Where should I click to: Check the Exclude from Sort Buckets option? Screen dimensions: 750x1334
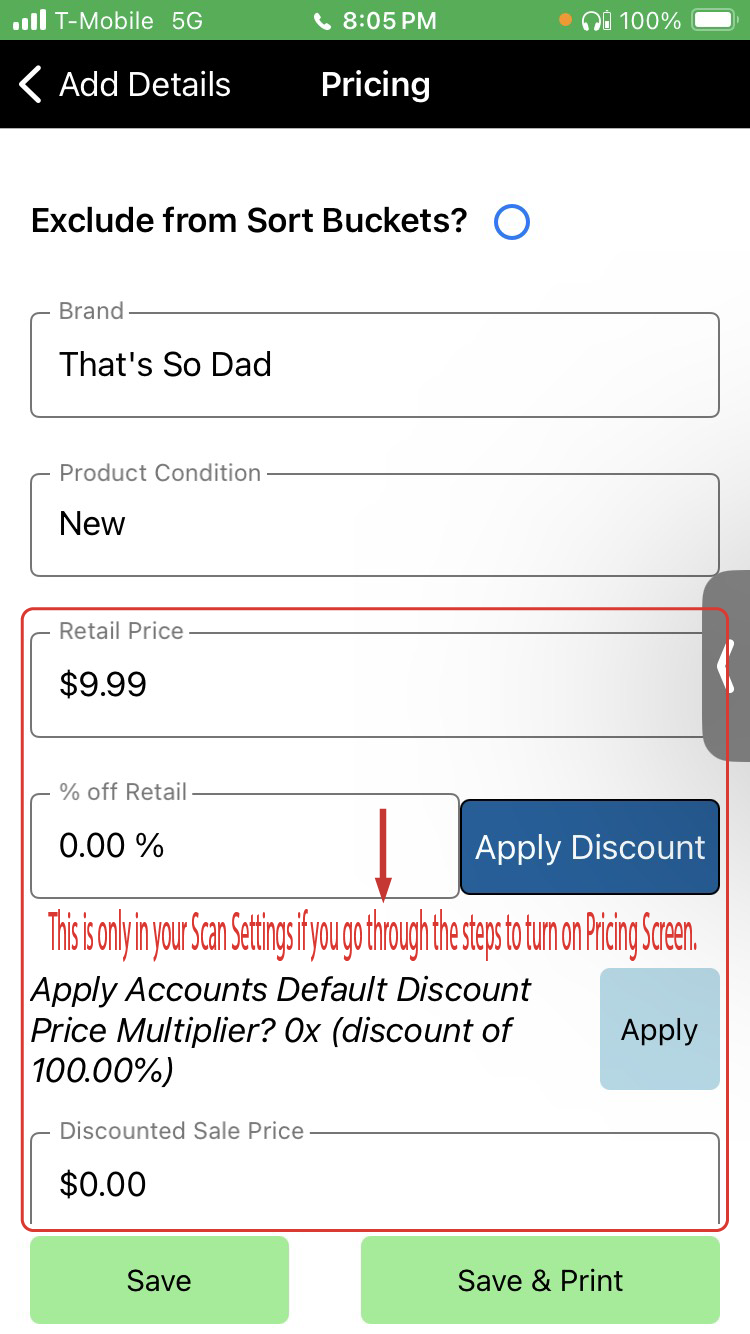[512, 222]
